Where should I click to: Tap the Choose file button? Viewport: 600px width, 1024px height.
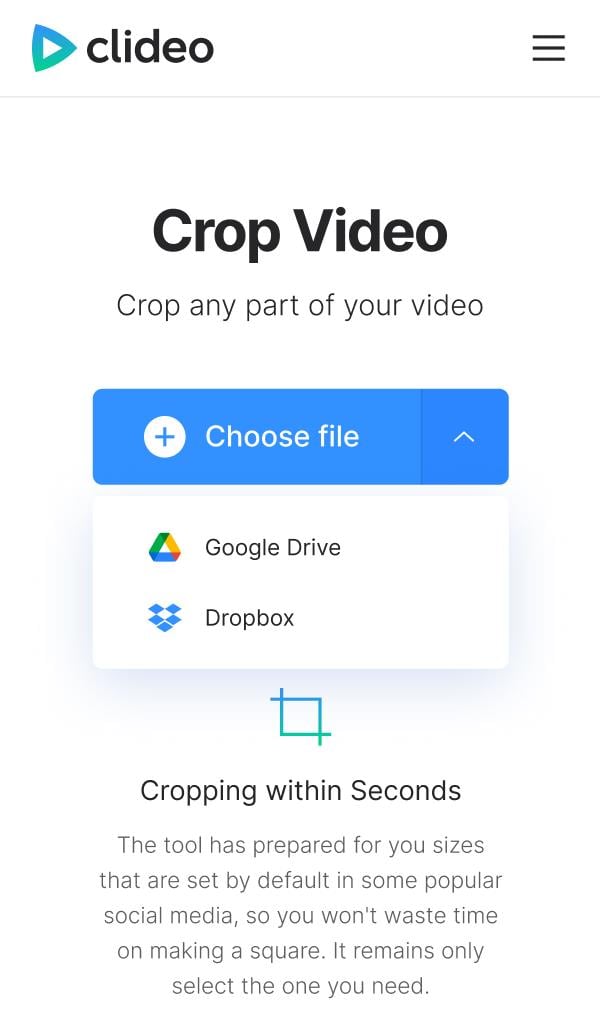[257, 437]
